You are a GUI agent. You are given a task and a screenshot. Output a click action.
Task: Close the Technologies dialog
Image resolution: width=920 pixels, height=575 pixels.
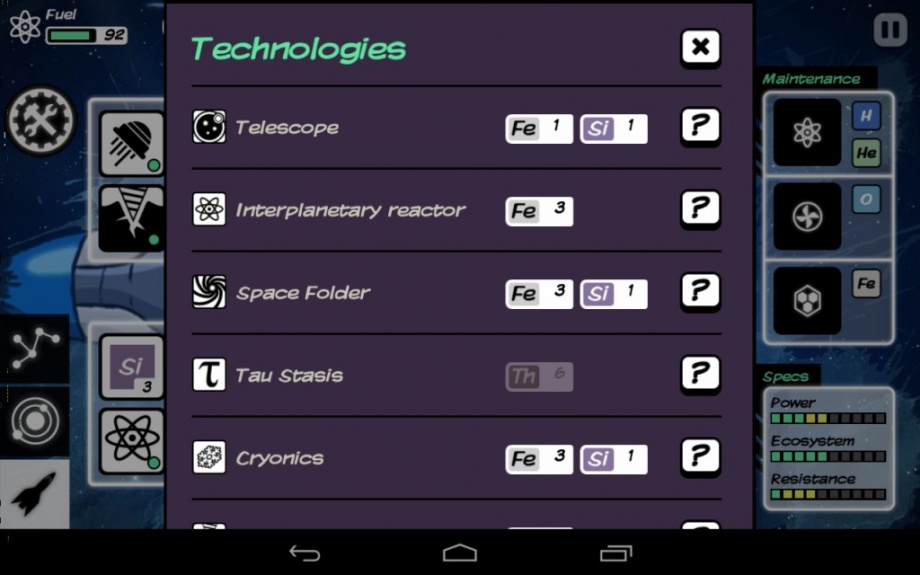tap(700, 47)
